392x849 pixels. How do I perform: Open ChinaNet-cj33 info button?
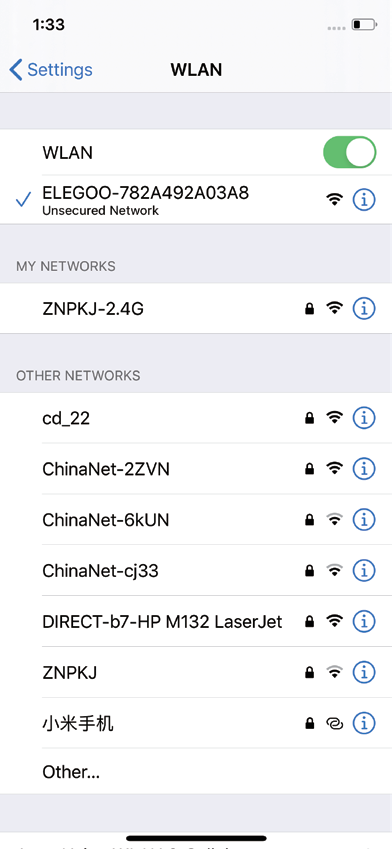click(364, 571)
